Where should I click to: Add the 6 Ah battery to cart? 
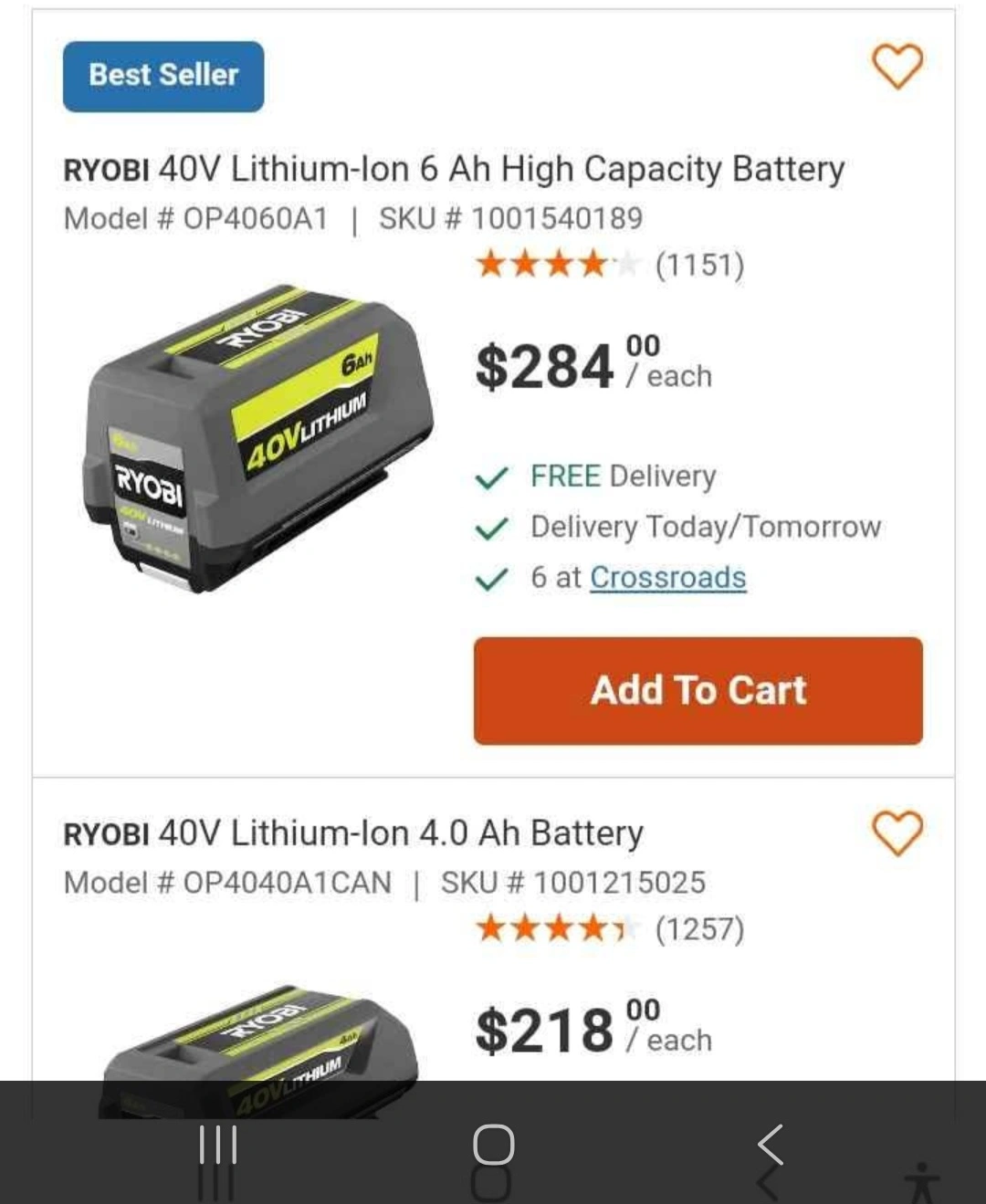click(698, 691)
